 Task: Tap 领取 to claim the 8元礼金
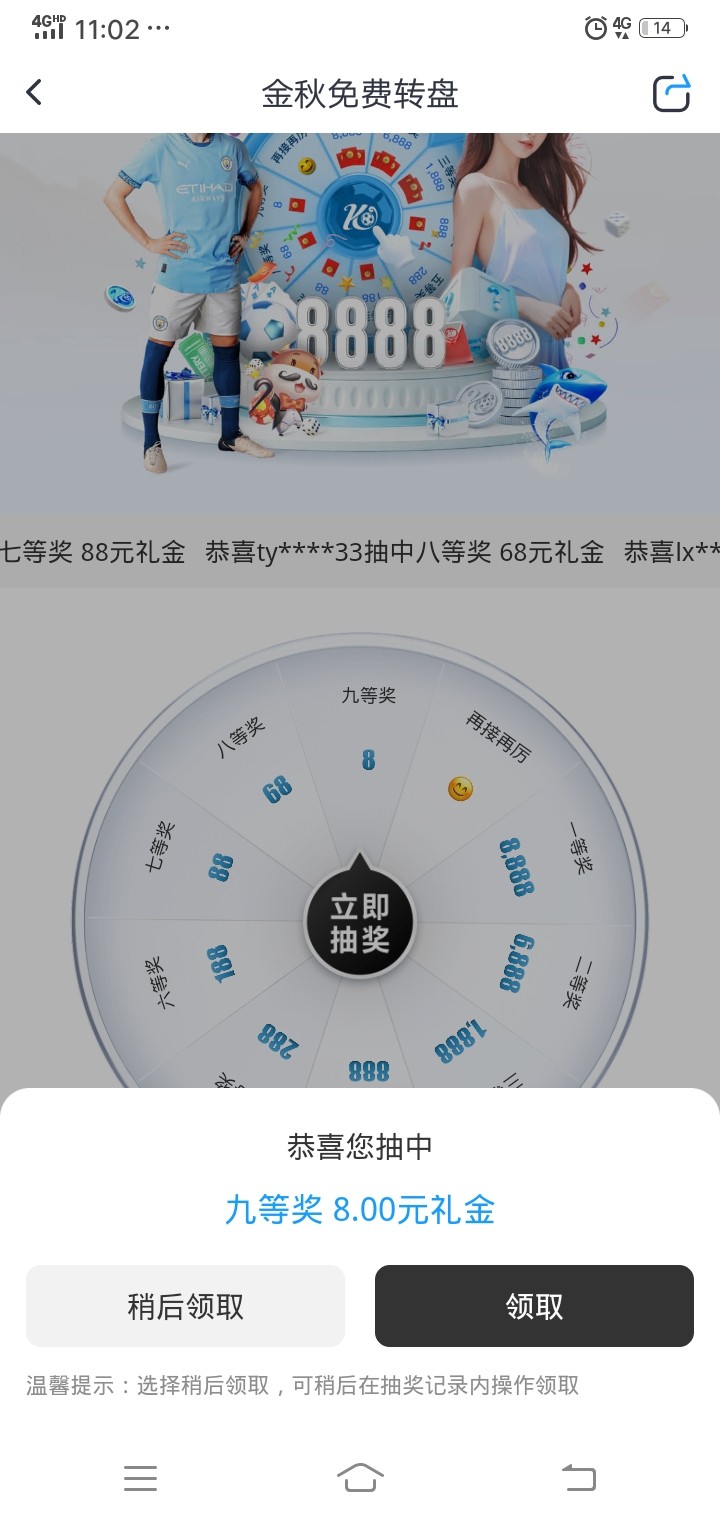(x=534, y=1306)
